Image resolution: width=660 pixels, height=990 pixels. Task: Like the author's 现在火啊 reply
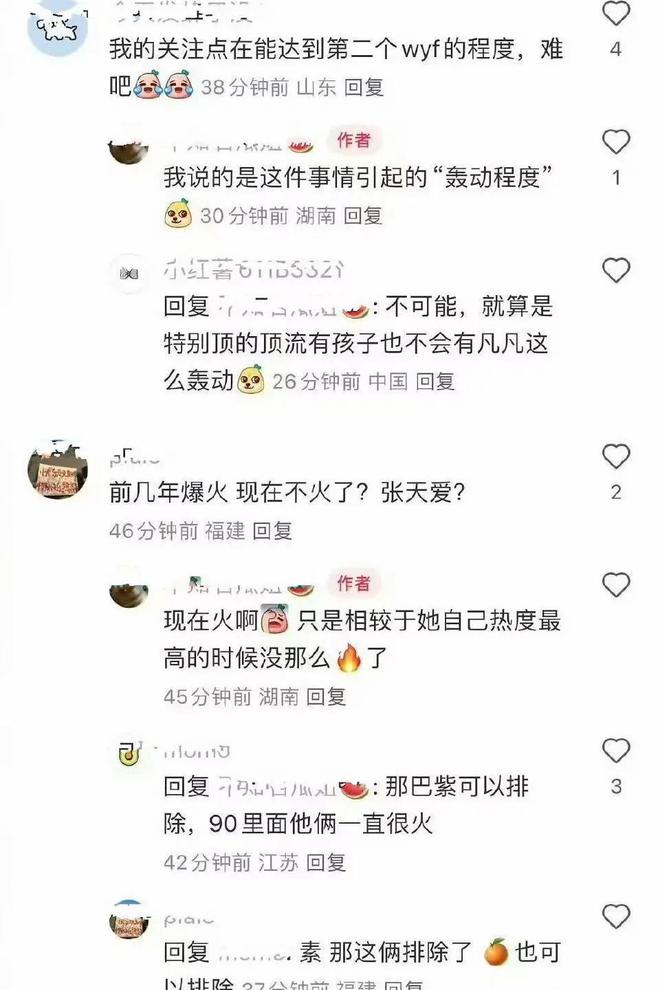click(617, 585)
